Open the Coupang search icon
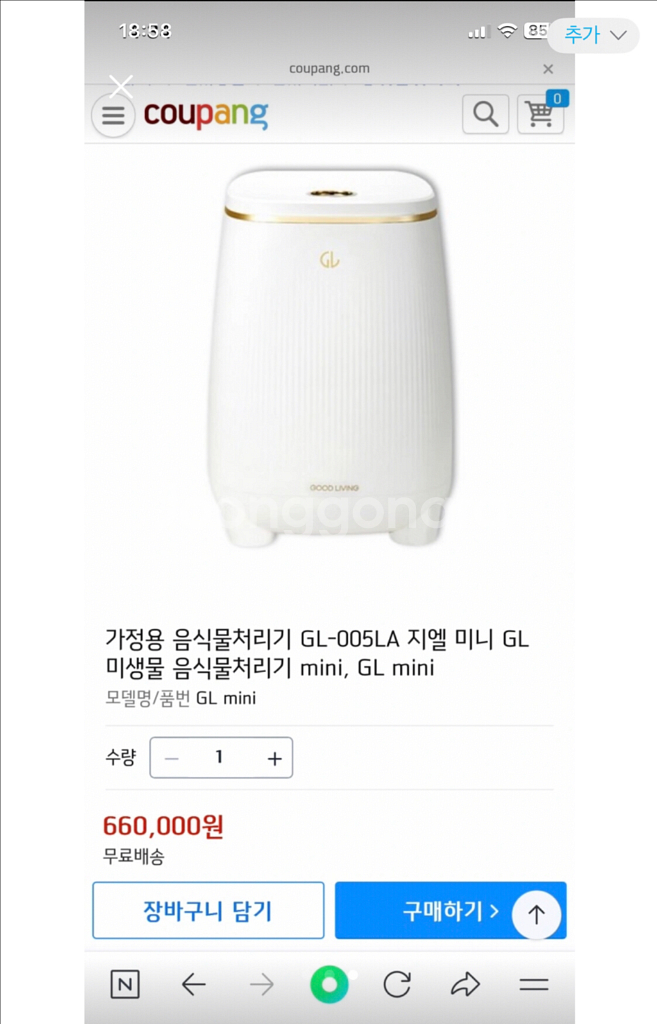This screenshot has height=1024, width=657. [x=485, y=114]
